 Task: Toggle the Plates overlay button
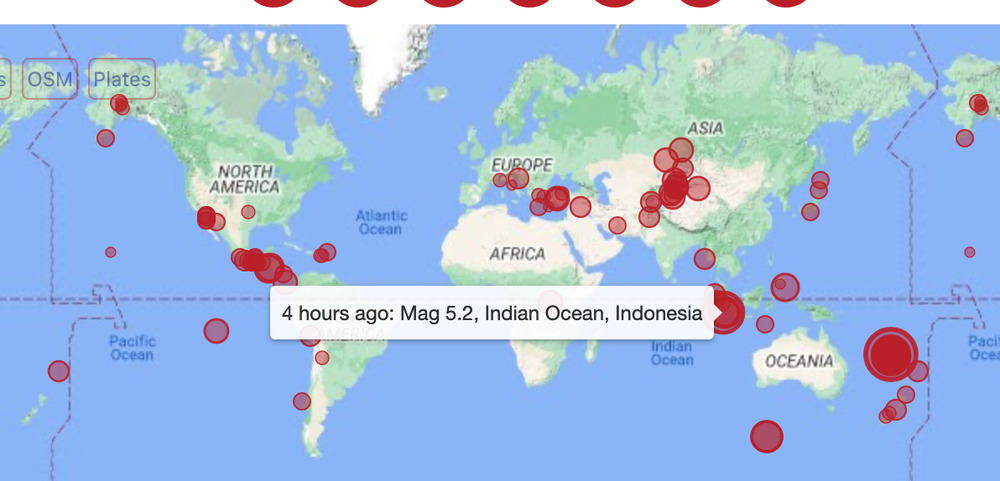click(x=122, y=79)
